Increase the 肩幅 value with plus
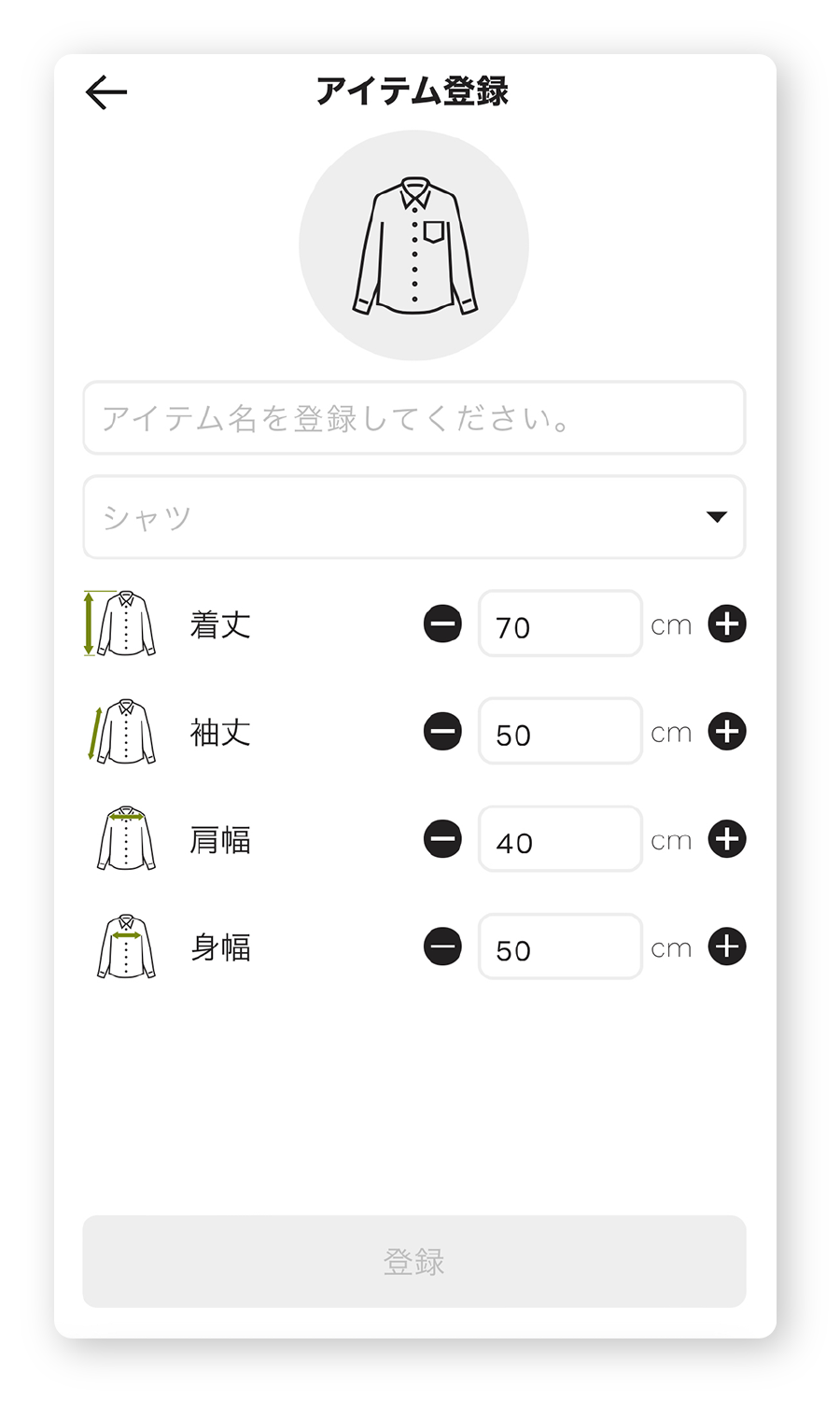This screenshot has width=840, height=1402. [x=727, y=839]
